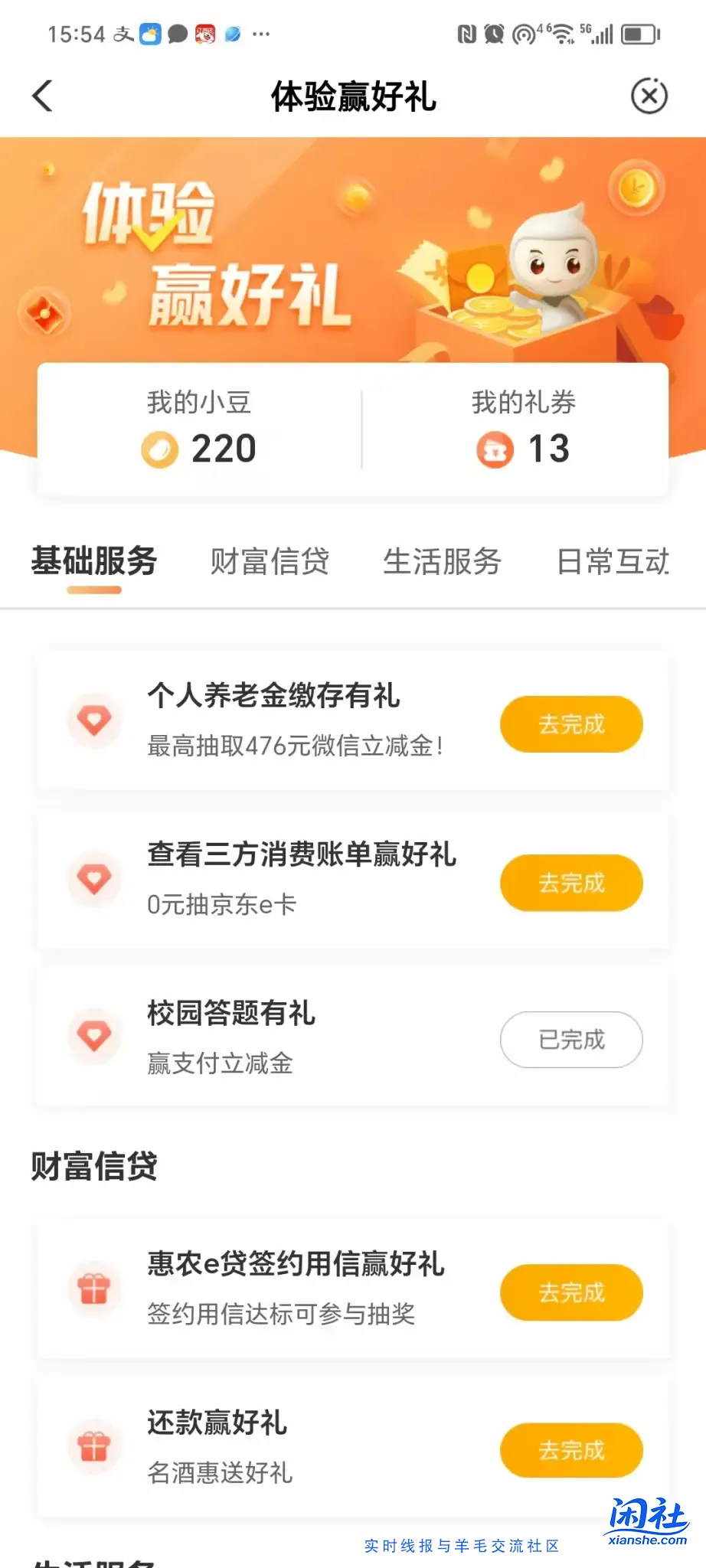Select the diamond icon for 个人养老金缴存有礼
Screen dimensions: 706x1568
[x=93, y=720]
